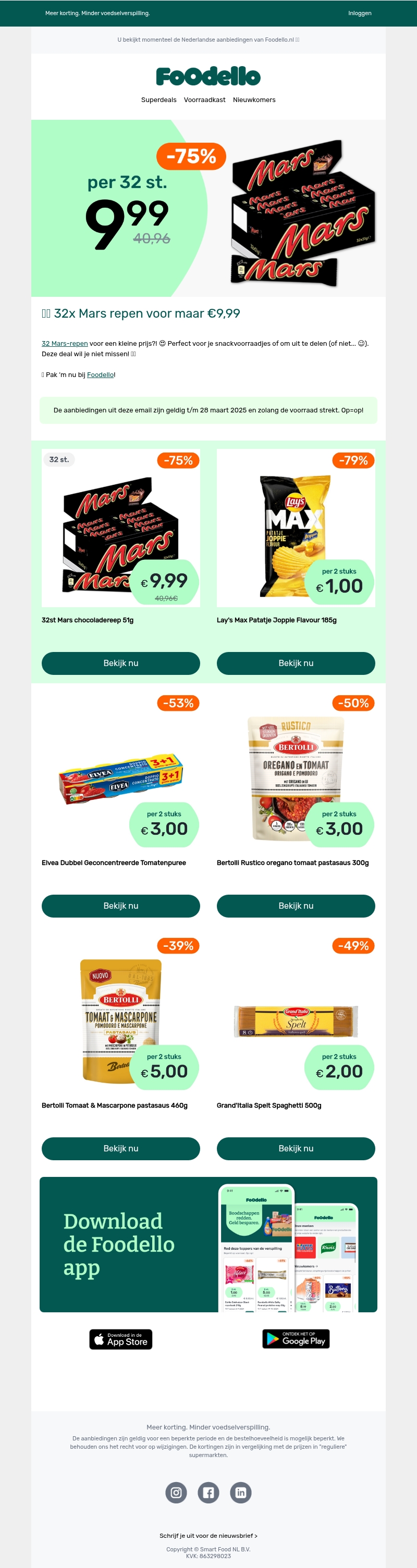This screenshot has width=417, height=1568.
Task: Tap Bekijk nu for 32st Mars chocoladereep
Action: 121,663
